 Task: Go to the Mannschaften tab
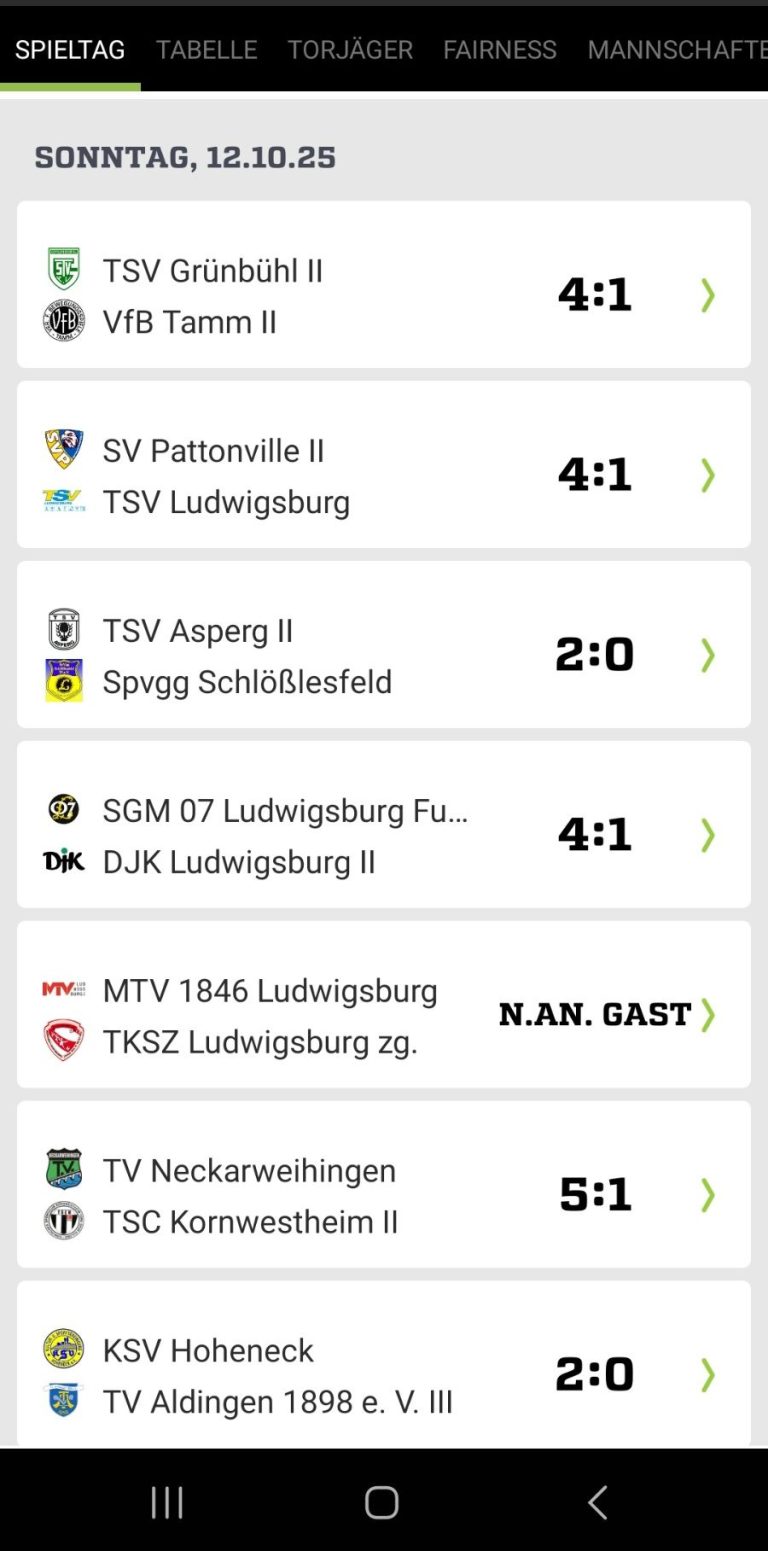(x=677, y=50)
